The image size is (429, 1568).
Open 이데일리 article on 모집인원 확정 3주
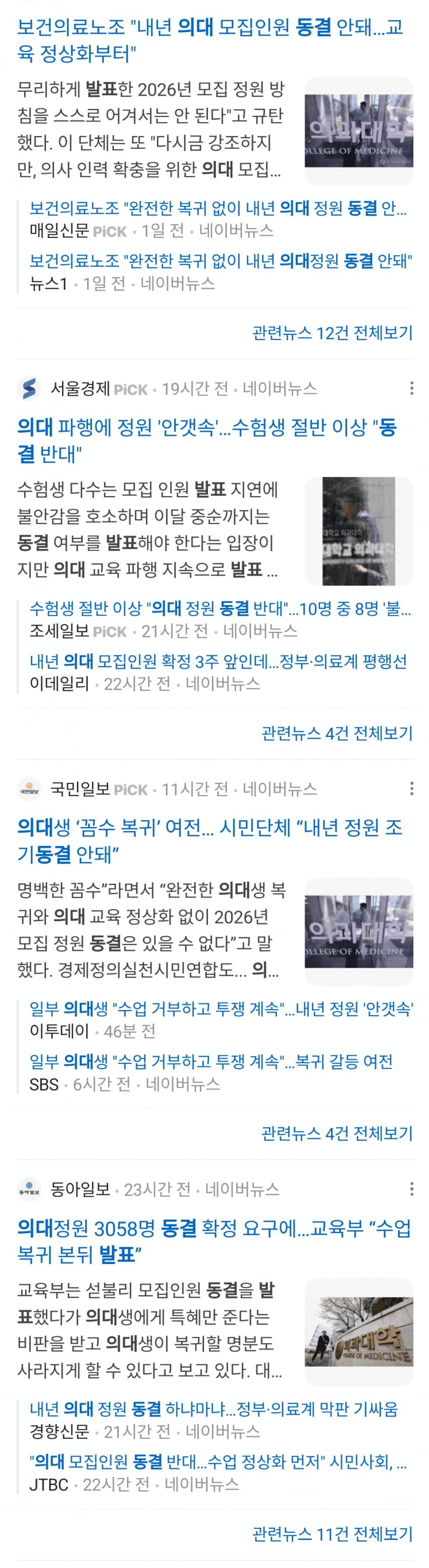tap(218, 661)
